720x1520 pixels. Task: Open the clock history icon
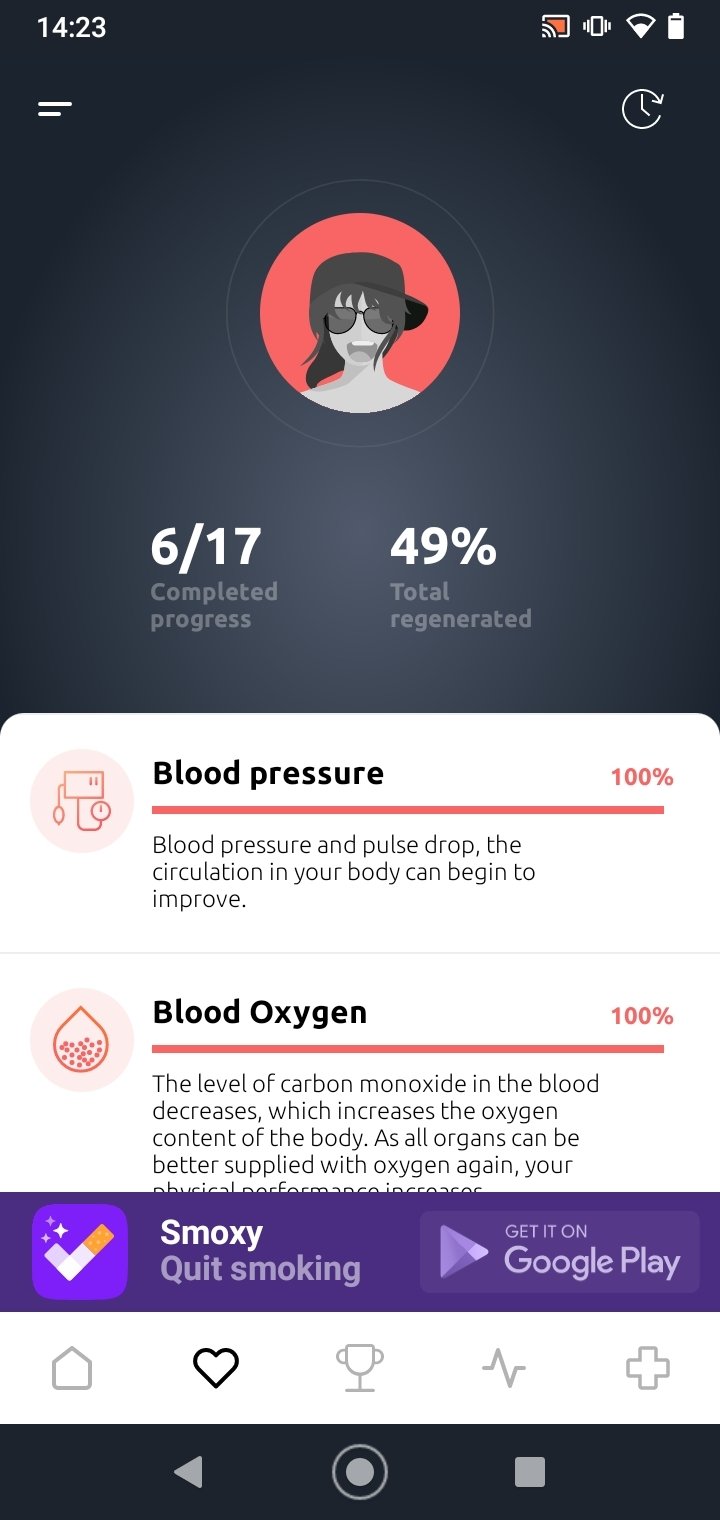coord(642,109)
